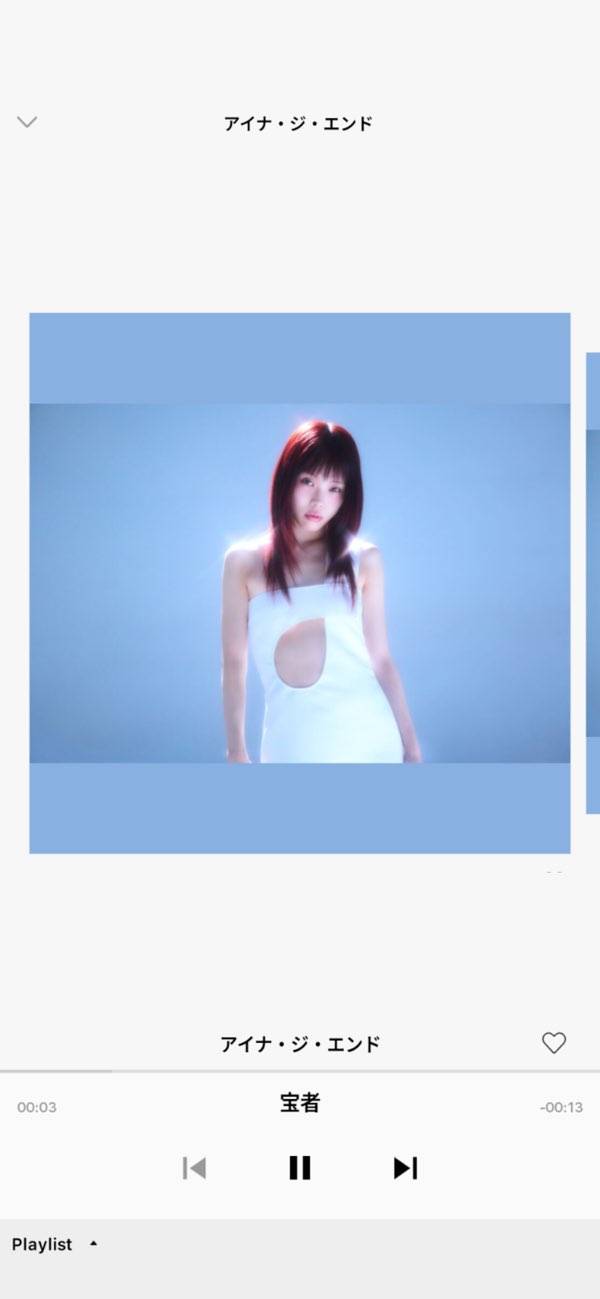600x1299 pixels.
Task: Pause the current track
Action: [300, 1167]
